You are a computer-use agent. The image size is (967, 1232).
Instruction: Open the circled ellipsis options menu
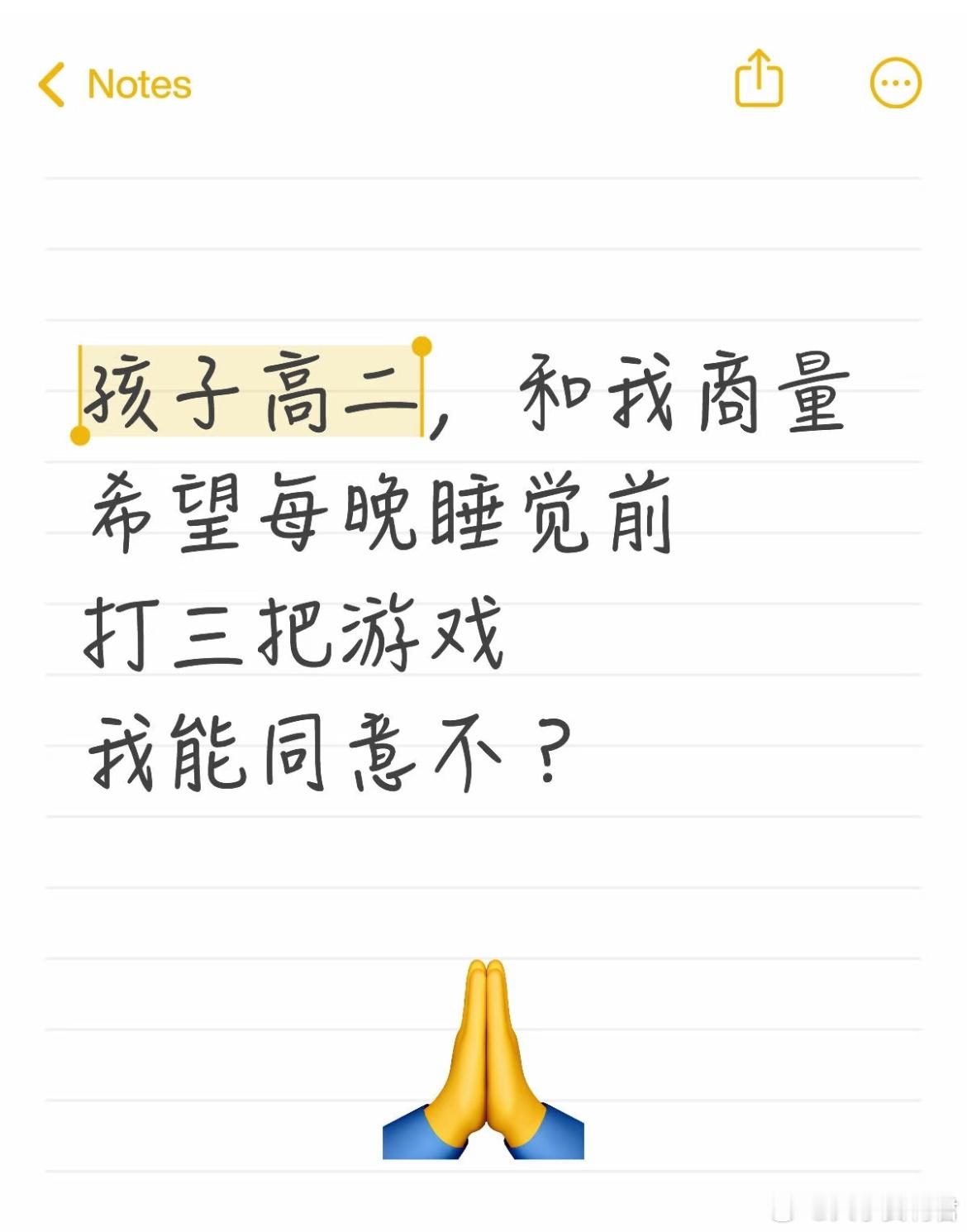click(893, 82)
